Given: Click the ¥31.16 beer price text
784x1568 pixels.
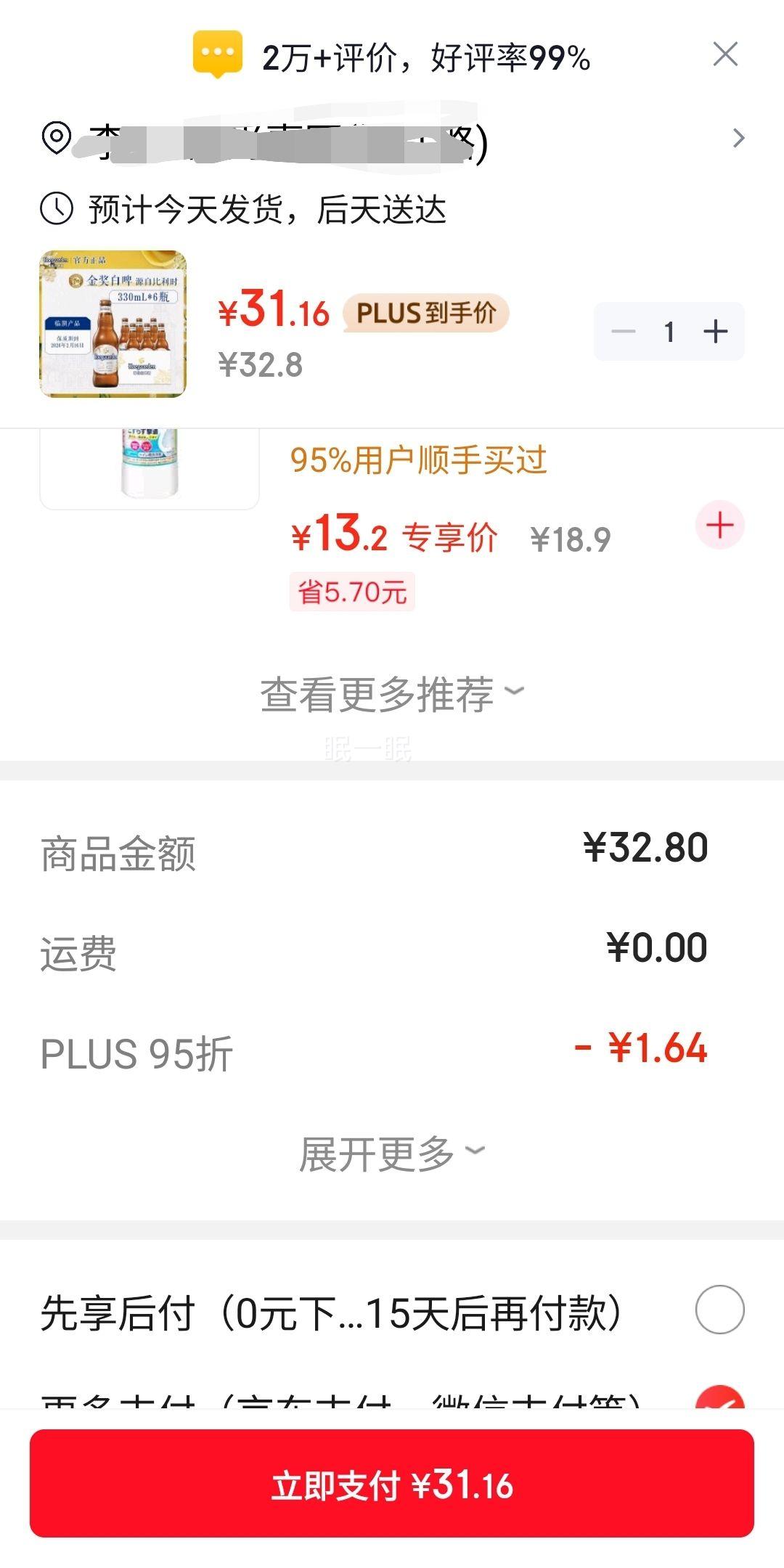Looking at the screenshot, I should [271, 314].
